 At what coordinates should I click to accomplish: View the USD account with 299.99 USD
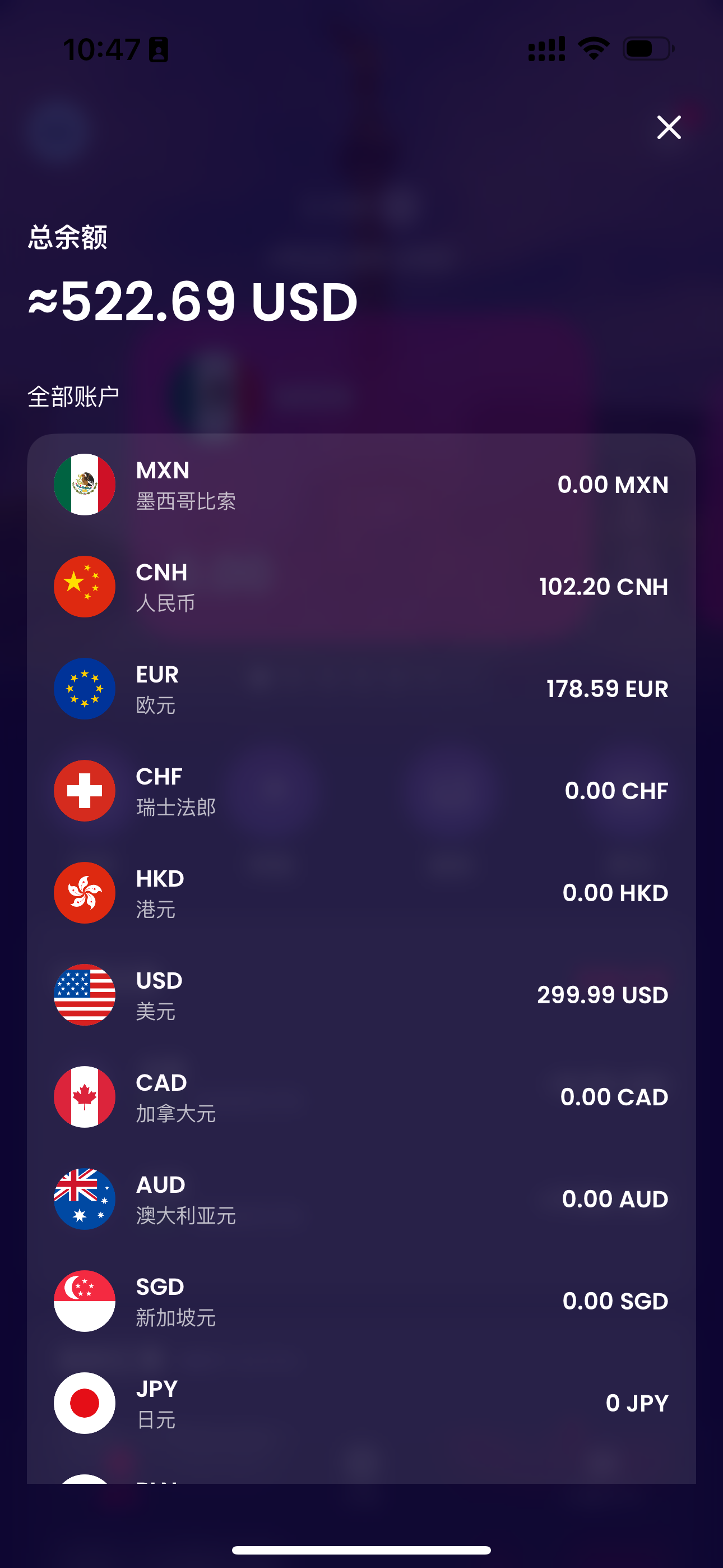361,995
